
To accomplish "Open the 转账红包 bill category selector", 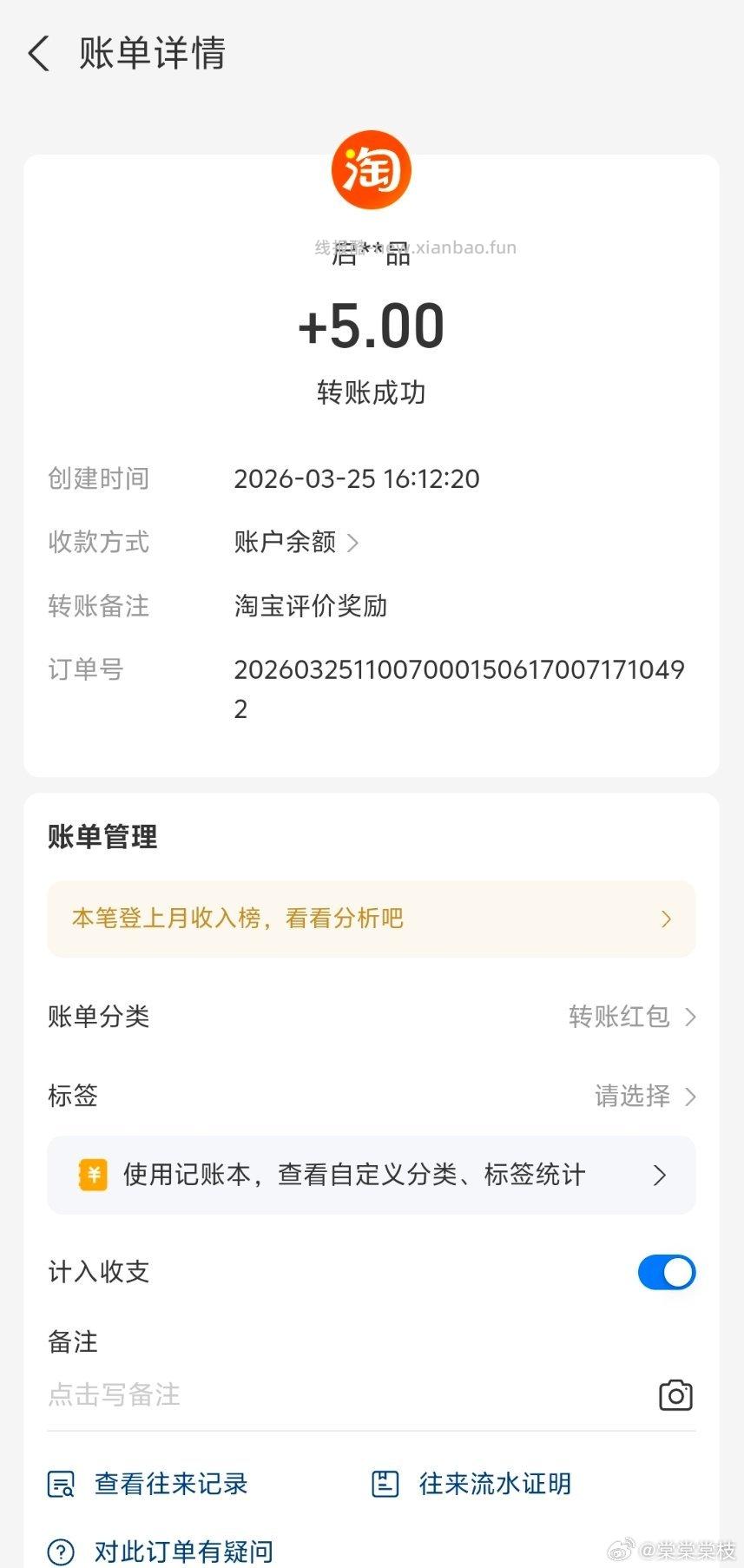I will click(x=632, y=1016).
